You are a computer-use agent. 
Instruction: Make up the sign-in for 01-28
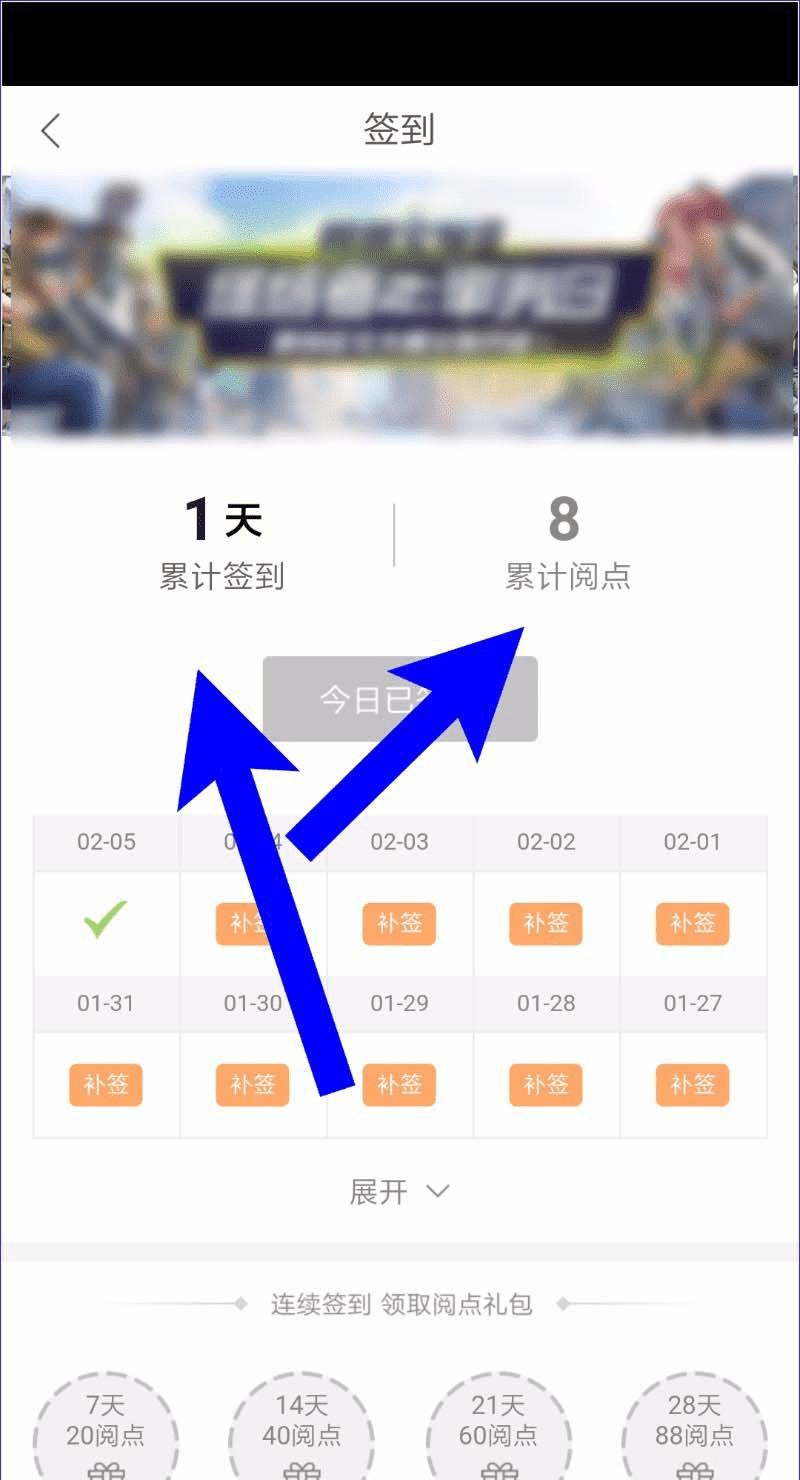point(546,1085)
